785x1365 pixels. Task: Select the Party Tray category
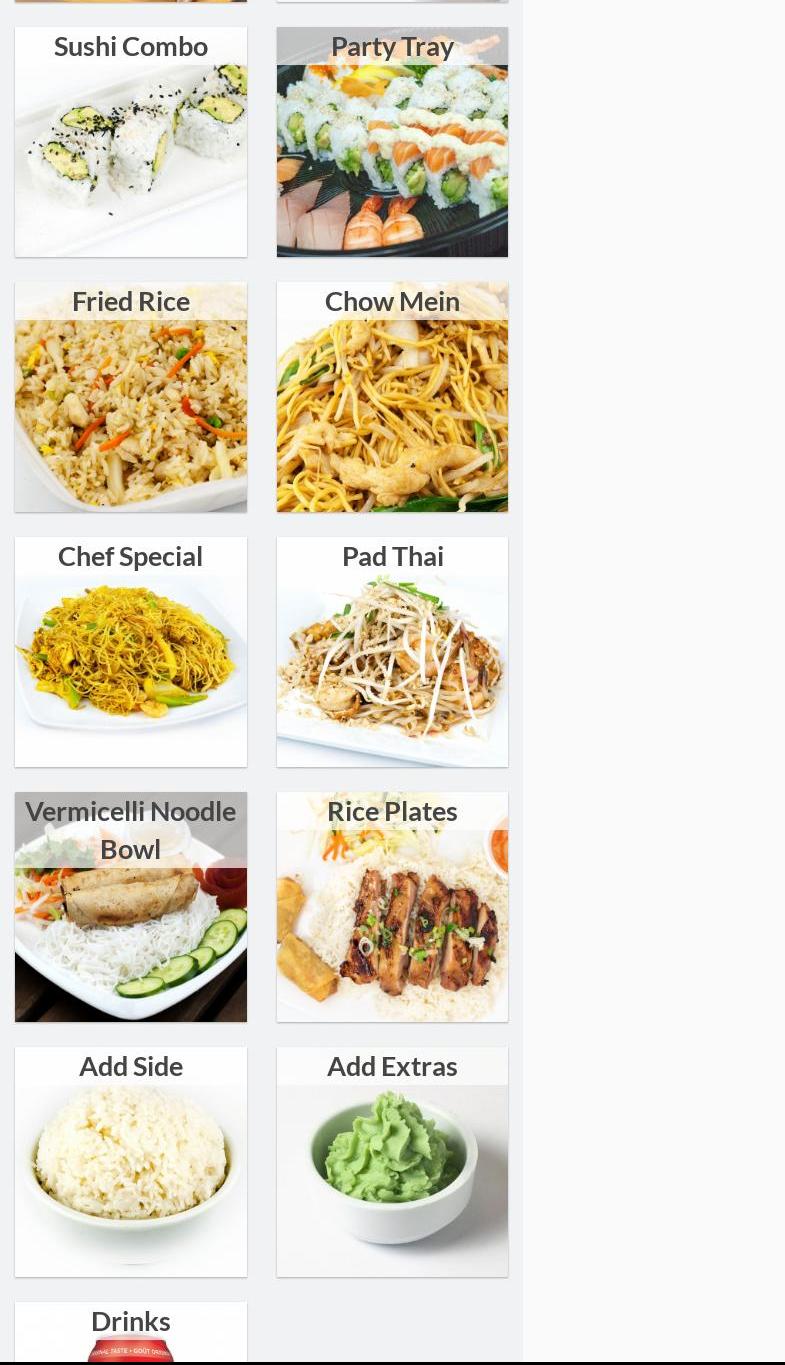[x=392, y=142]
